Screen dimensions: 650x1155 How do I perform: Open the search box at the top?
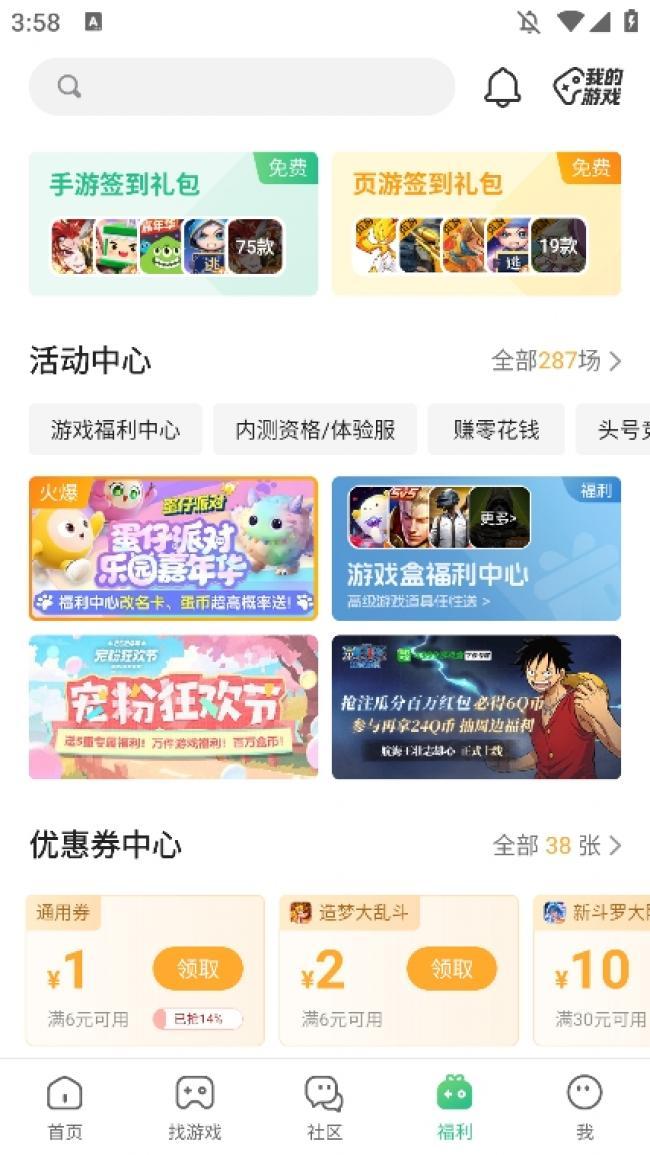point(240,87)
